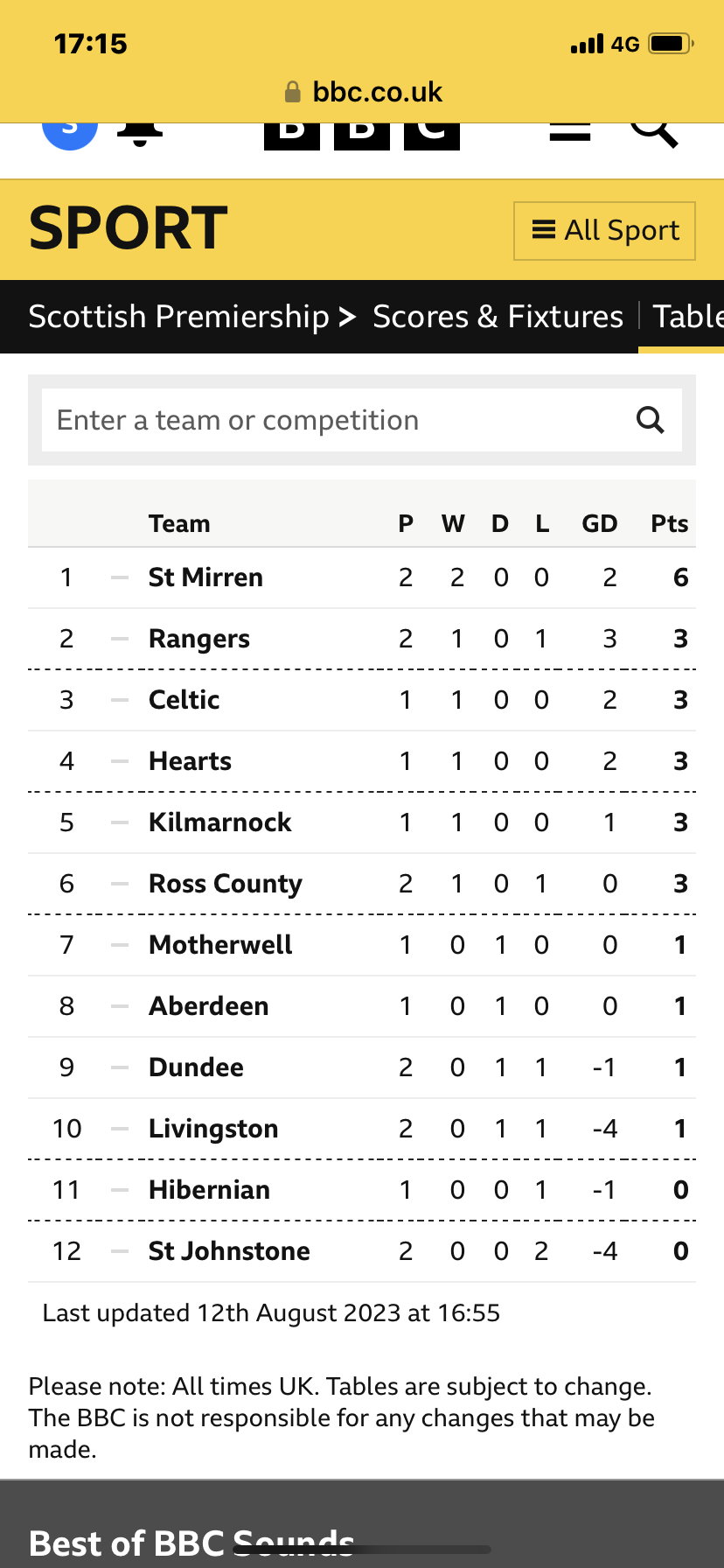The image size is (724, 1568).
Task: Tap the bbc.co.uk address bar
Action: (364, 92)
